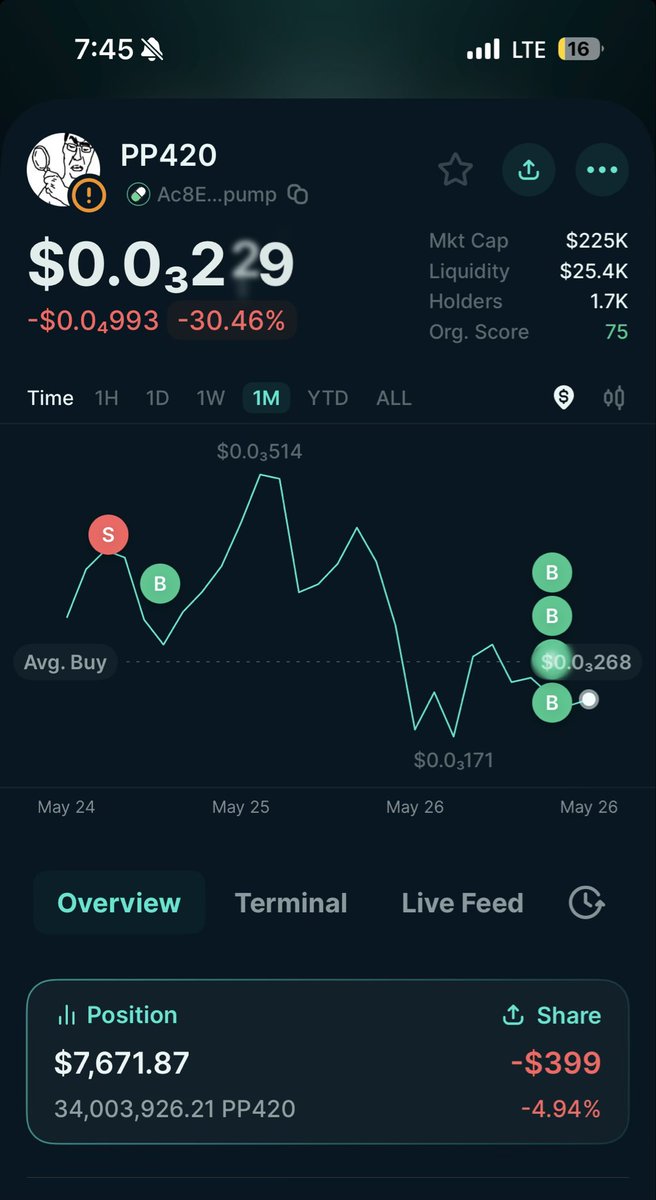Tap the token warning badge icon
The height and width of the screenshot is (1200, 656).
tap(89, 193)
